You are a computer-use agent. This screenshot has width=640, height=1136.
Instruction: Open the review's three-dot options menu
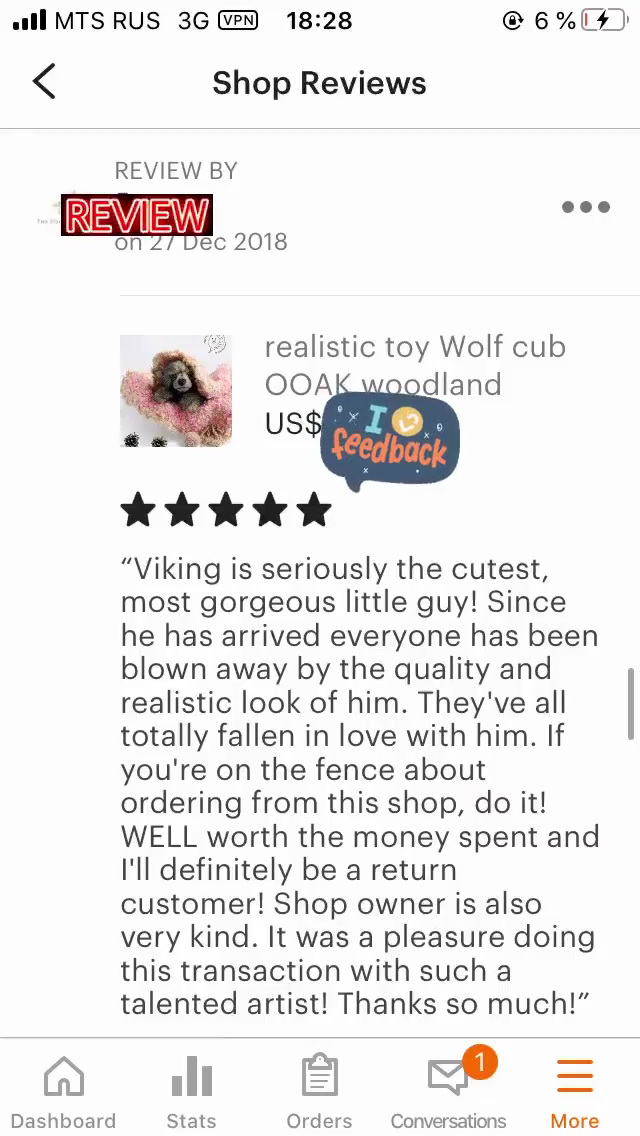click(x=585, y=207)
